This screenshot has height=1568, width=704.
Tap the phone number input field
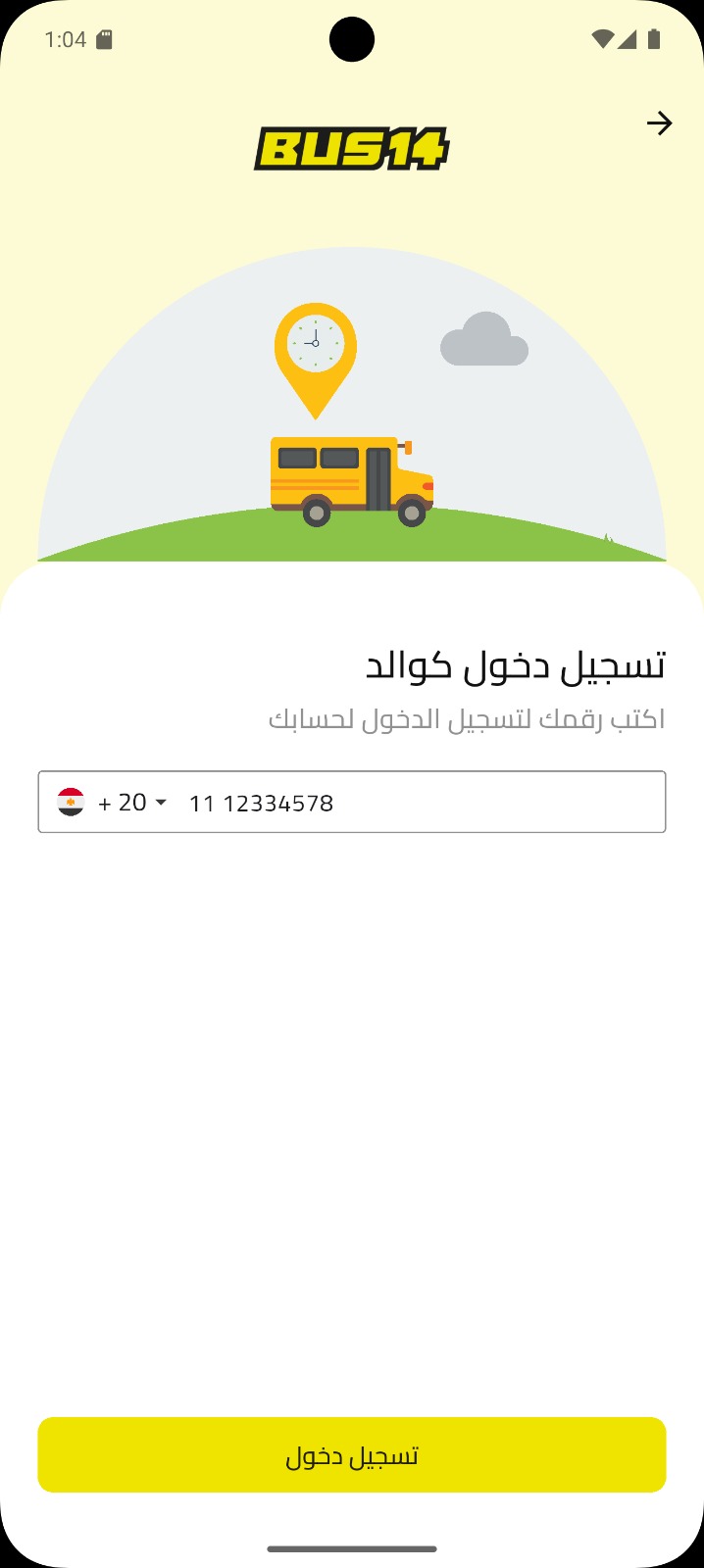click(x=422, y=803)
